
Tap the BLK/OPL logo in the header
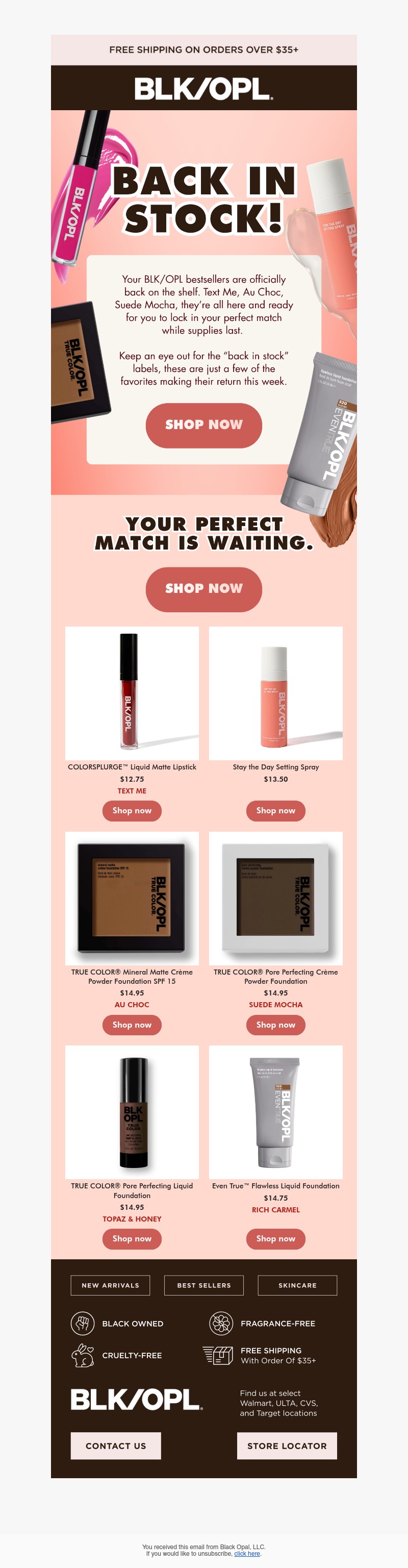(203, 88)
